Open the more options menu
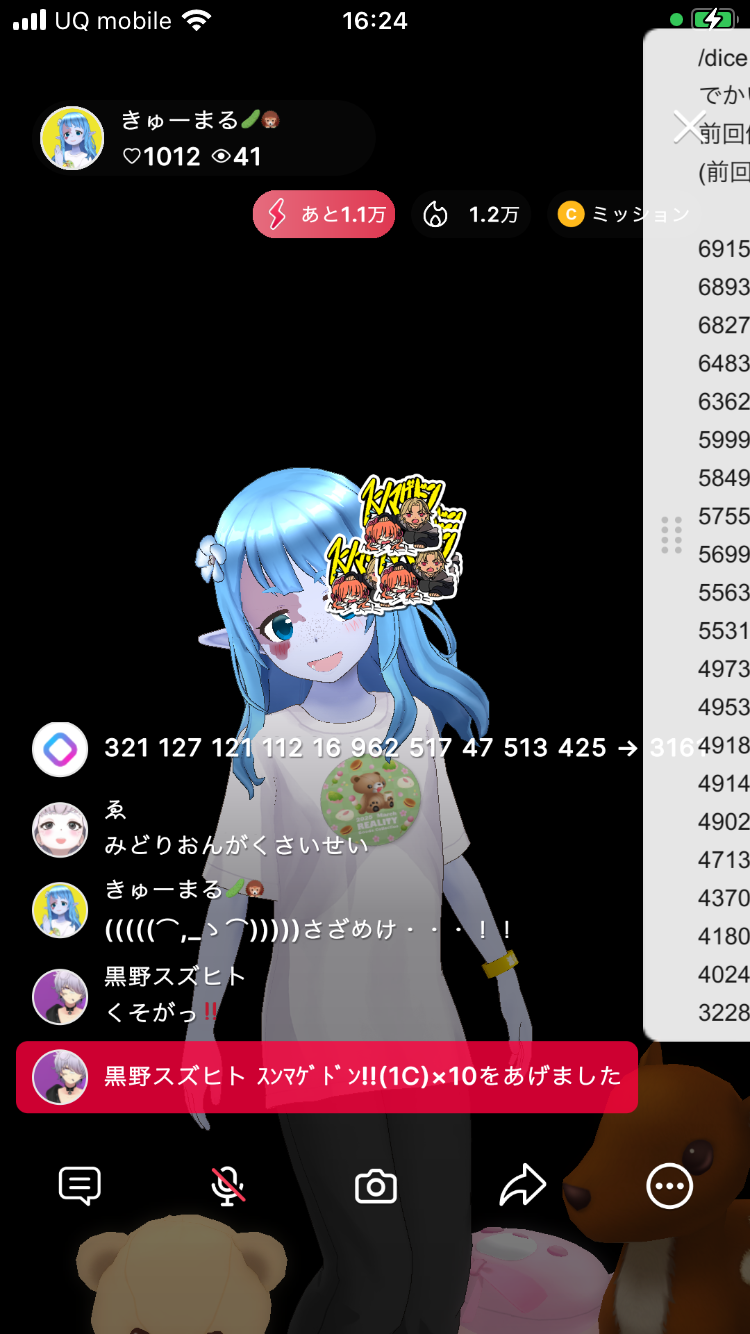 [669, 1187]
